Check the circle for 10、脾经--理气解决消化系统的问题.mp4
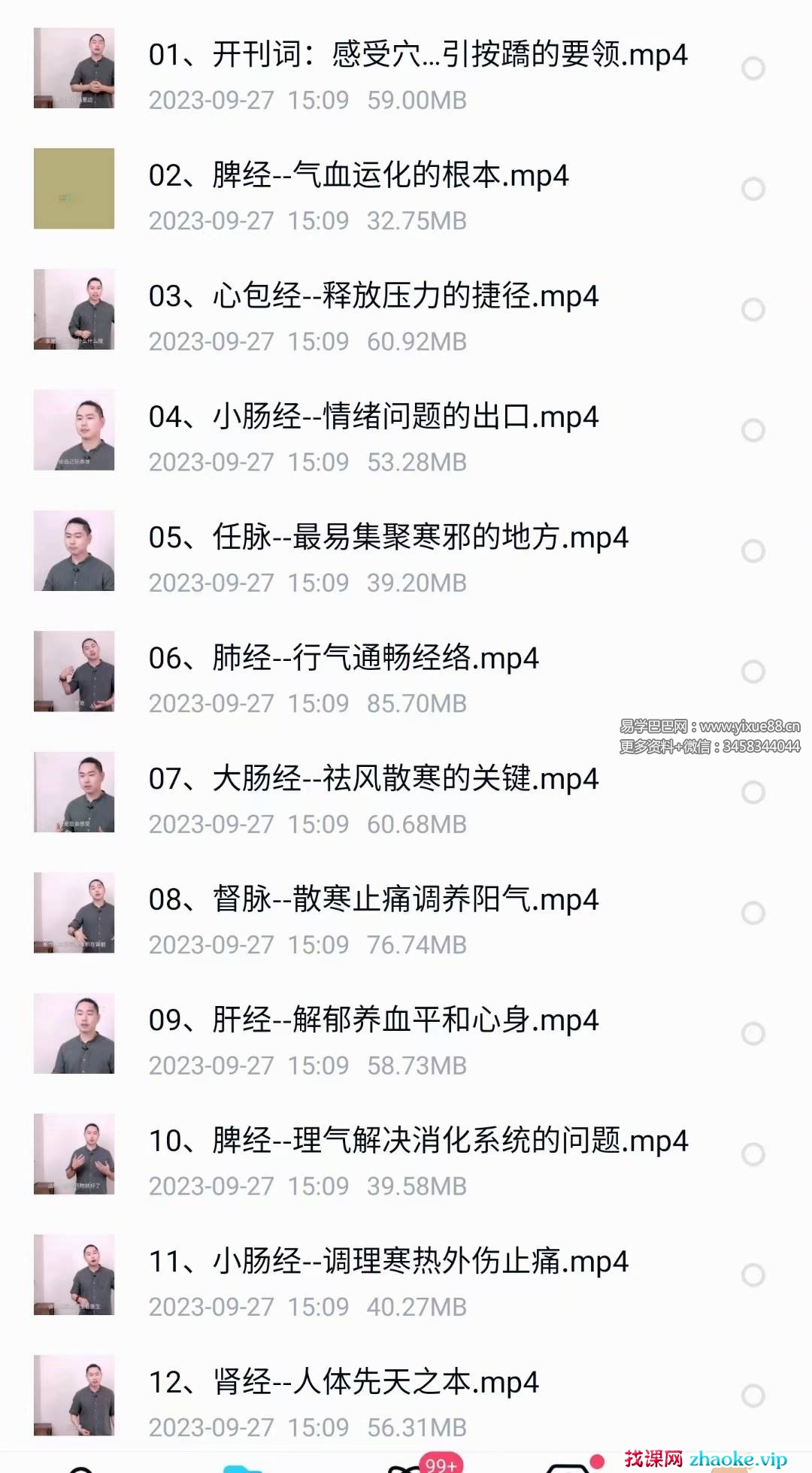The width and height of the screenshot is (812, 1473). (x=753, y=1154)
